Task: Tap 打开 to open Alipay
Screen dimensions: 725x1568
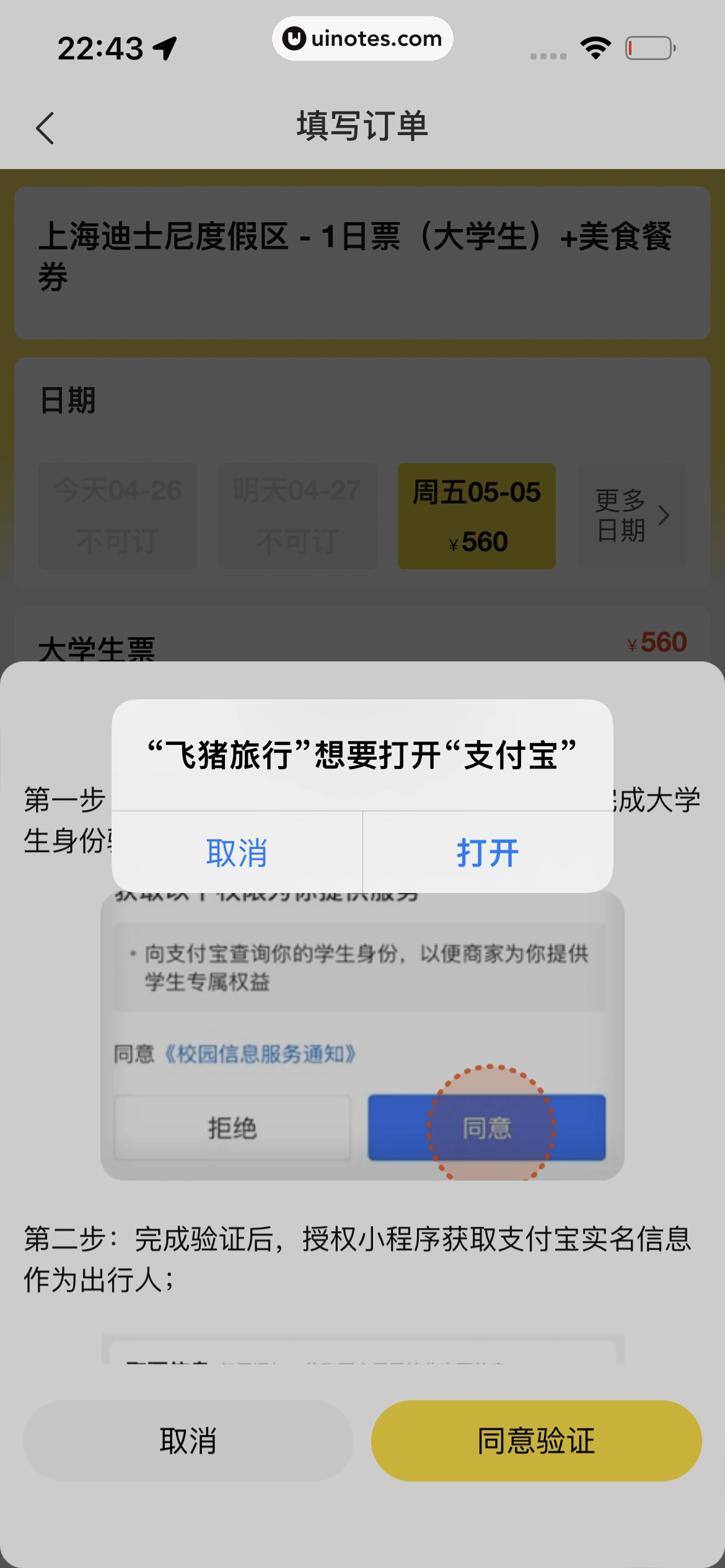Action: point(488,852)
